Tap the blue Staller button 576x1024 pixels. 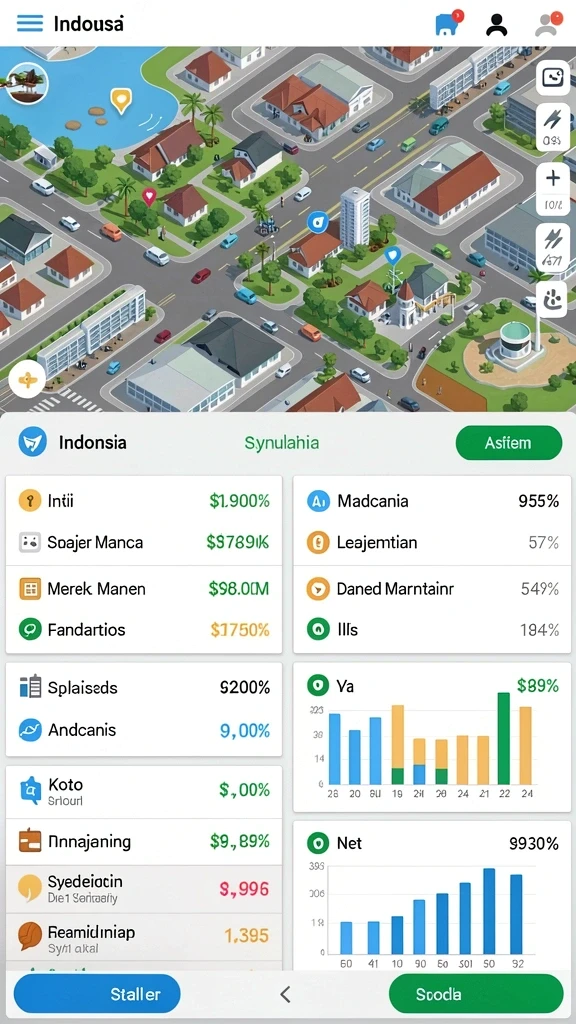(97, 994)
